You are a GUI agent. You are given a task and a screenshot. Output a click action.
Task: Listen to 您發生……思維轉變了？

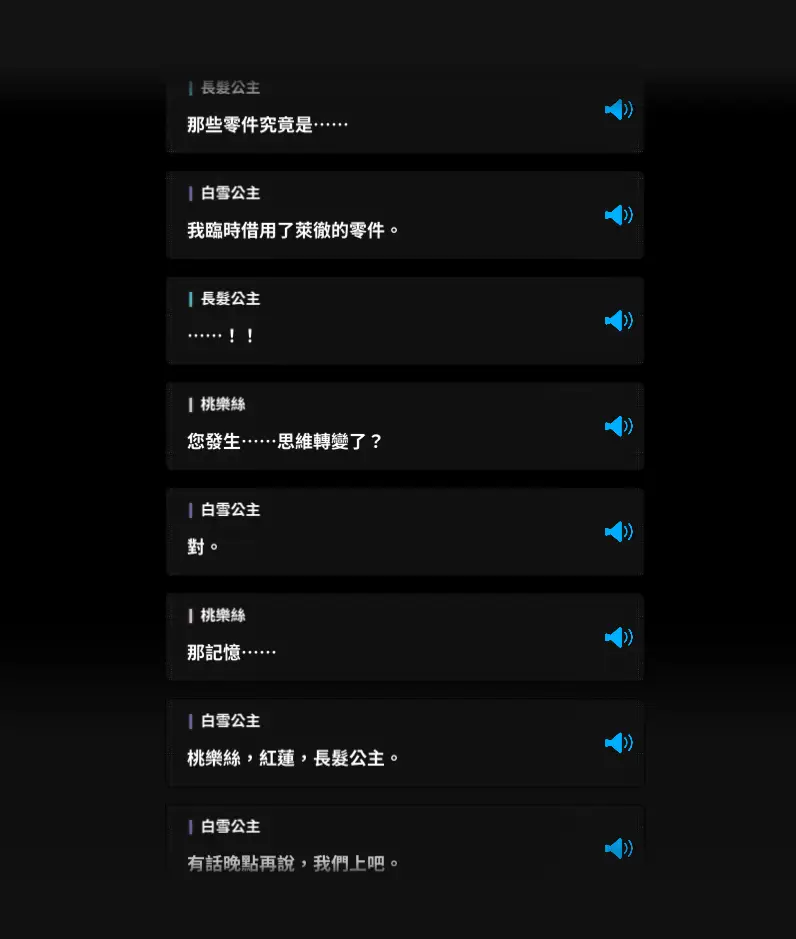tap(618, 426)
